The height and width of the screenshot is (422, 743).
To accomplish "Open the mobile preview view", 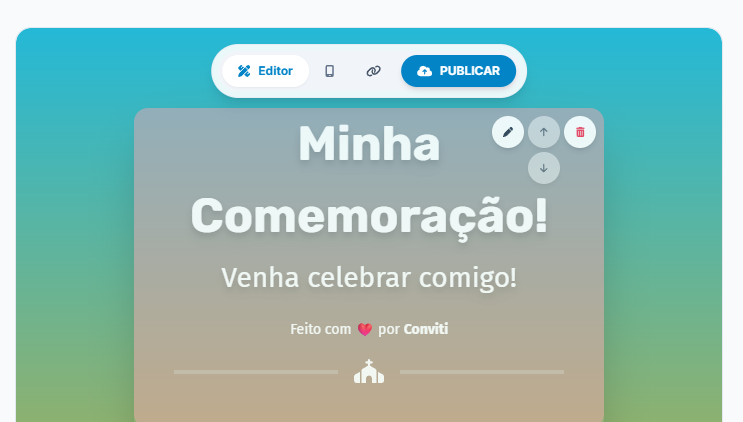I will (x=329, y=71).
